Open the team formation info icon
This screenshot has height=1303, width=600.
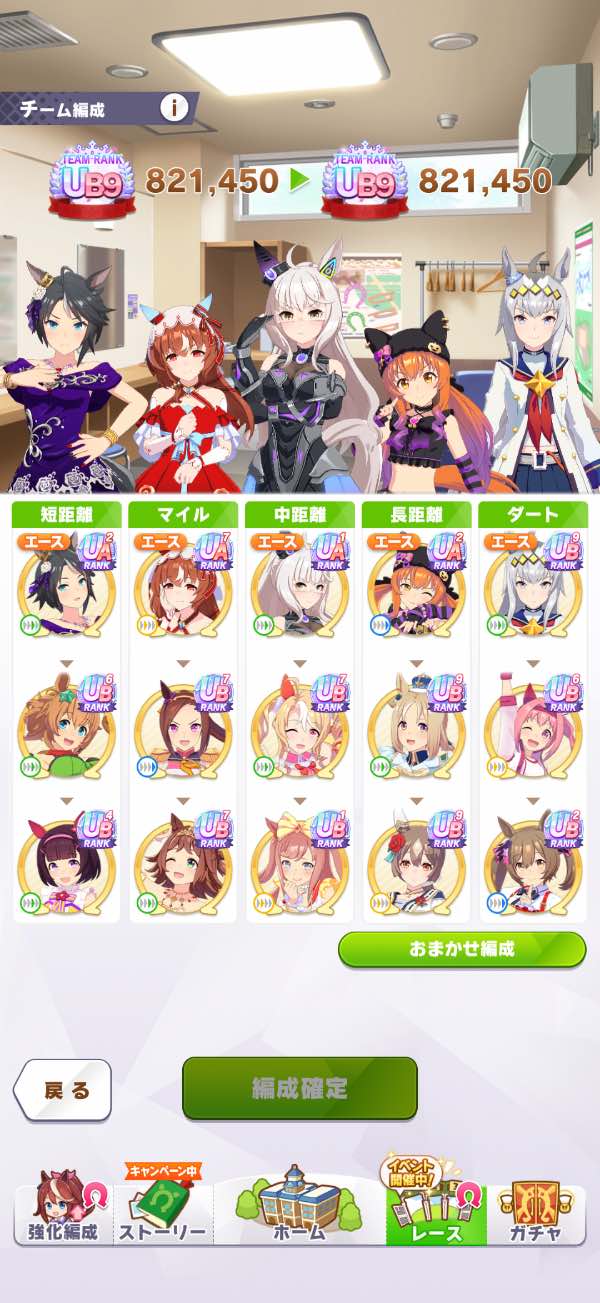coord(175,108)
